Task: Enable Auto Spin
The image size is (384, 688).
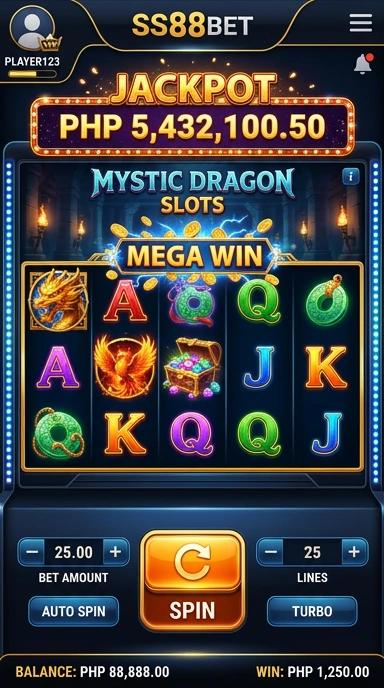Action: click(74, 611)
